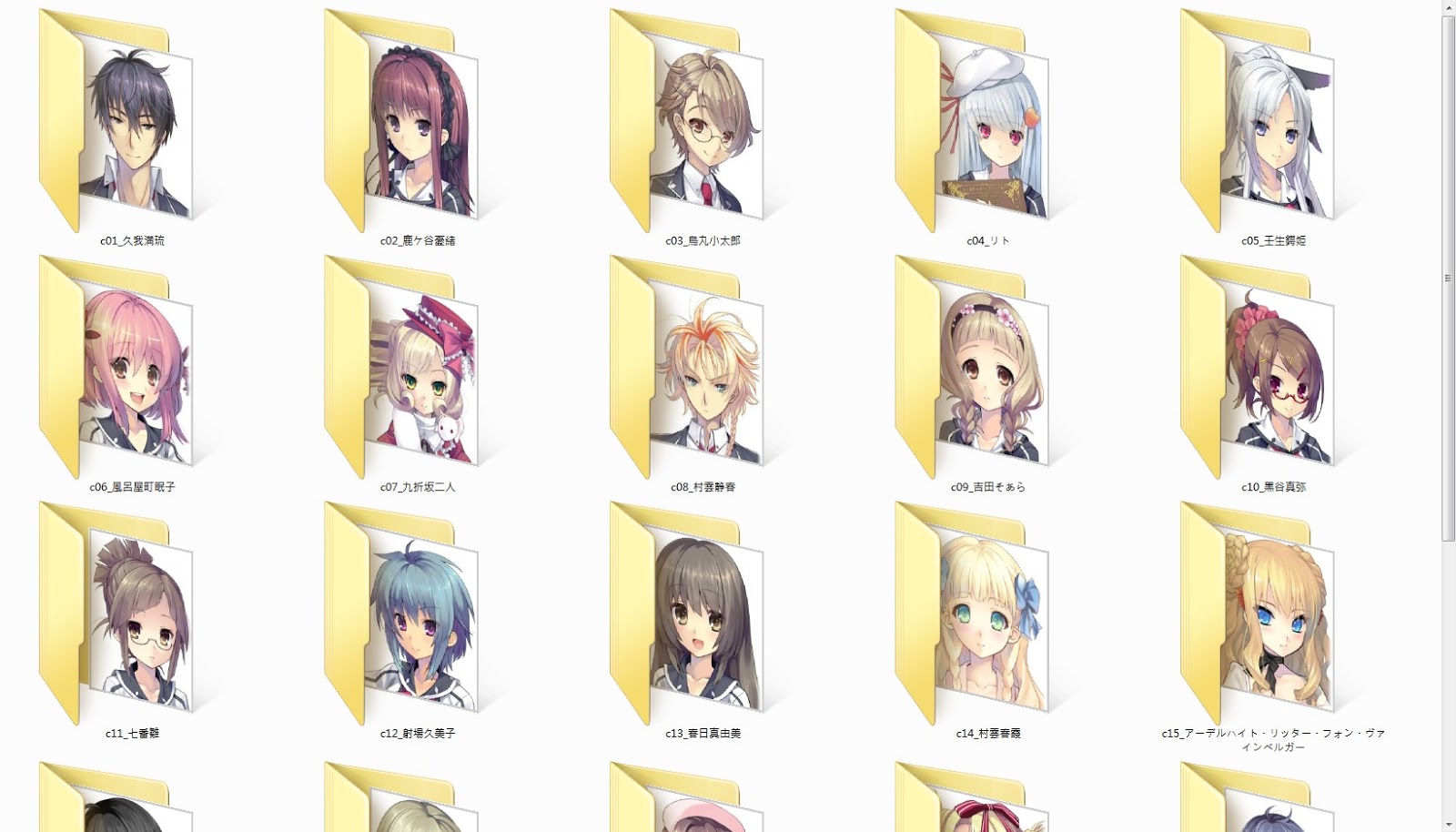The width and height of the screenshot is (1456, 832).
Task: Open the c15_アーデルハイト folder
Action: 1272,619
